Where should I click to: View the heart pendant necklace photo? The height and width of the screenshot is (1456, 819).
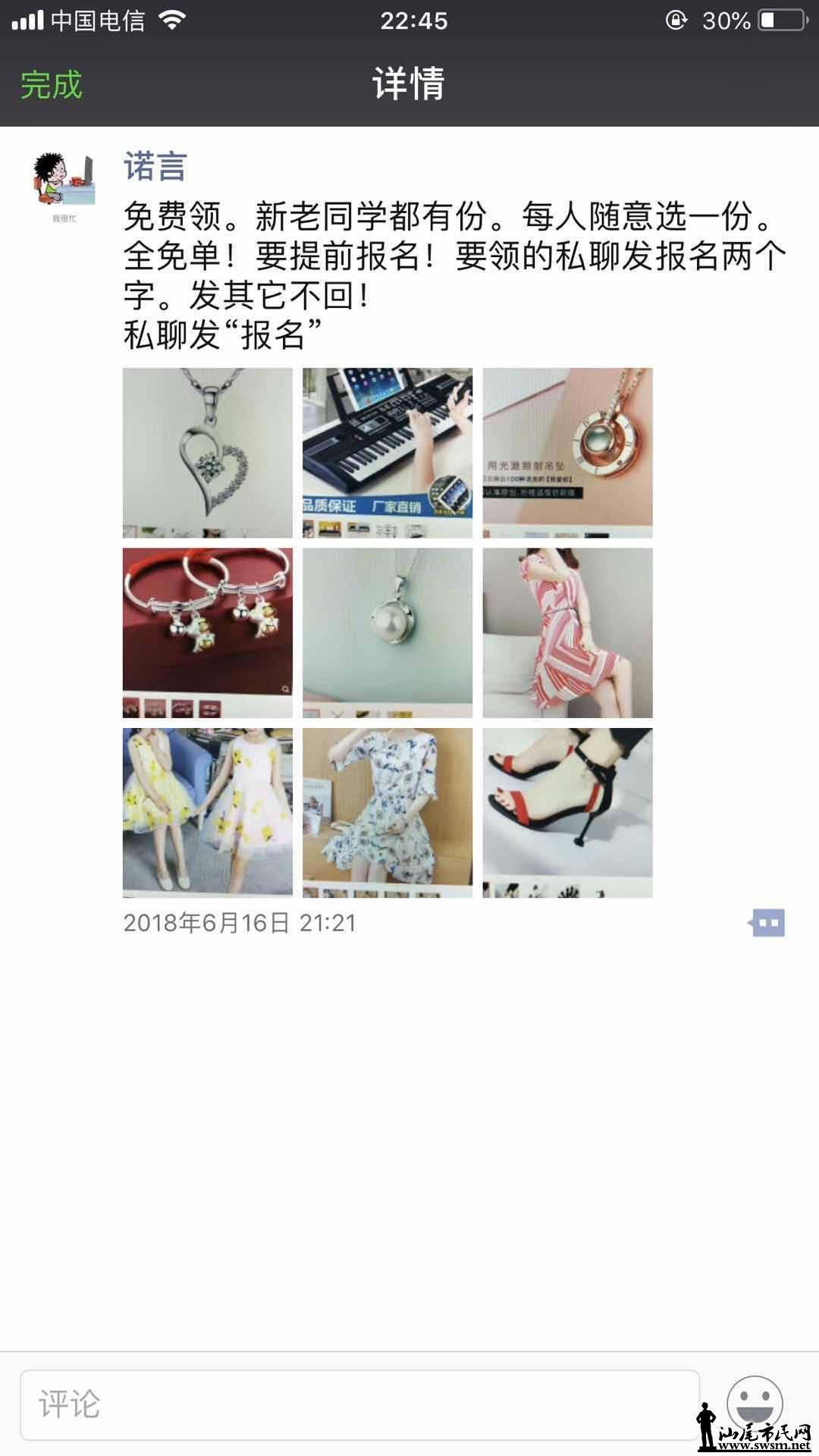pyautogui.click(x=207, y=453)
